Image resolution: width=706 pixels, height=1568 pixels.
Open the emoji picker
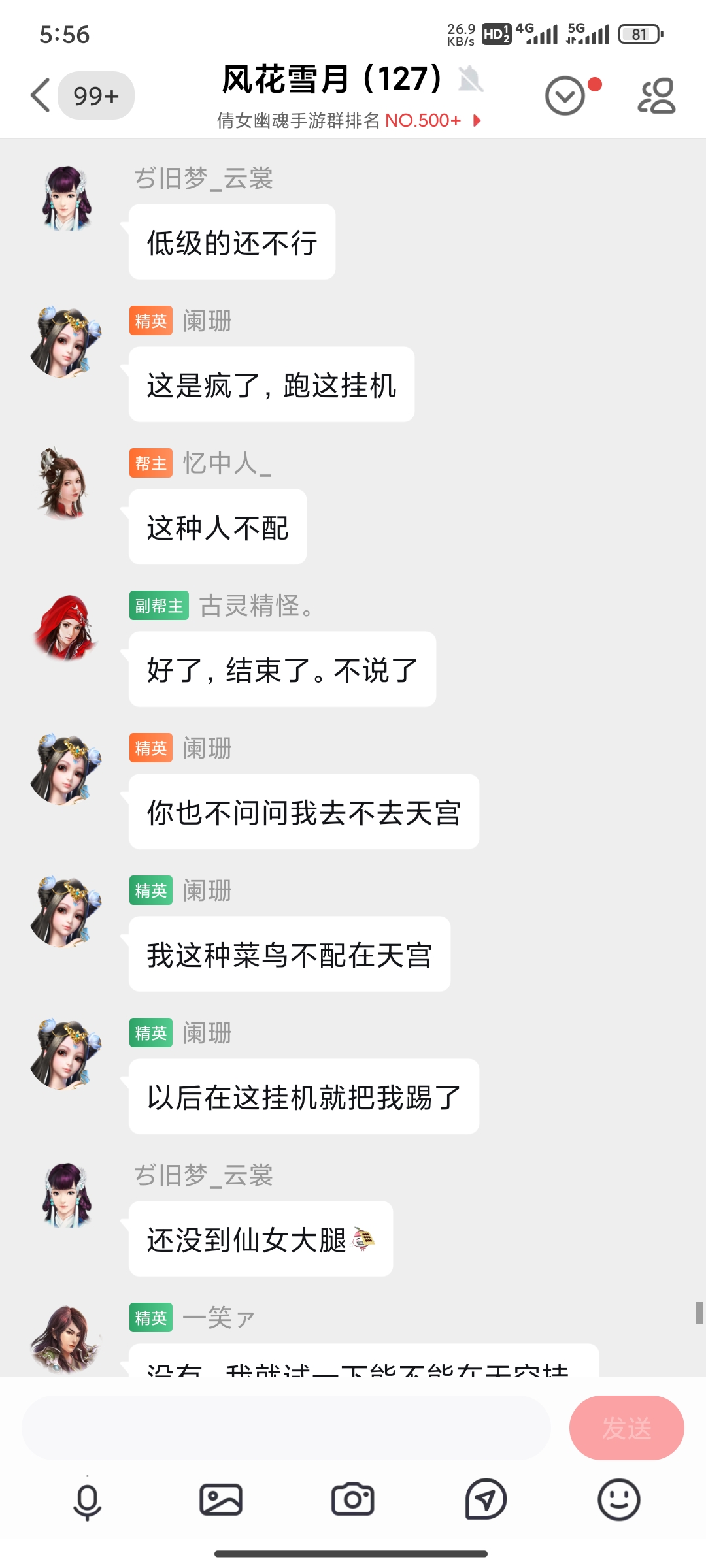pyautogui.click(x=618, y=1499)
